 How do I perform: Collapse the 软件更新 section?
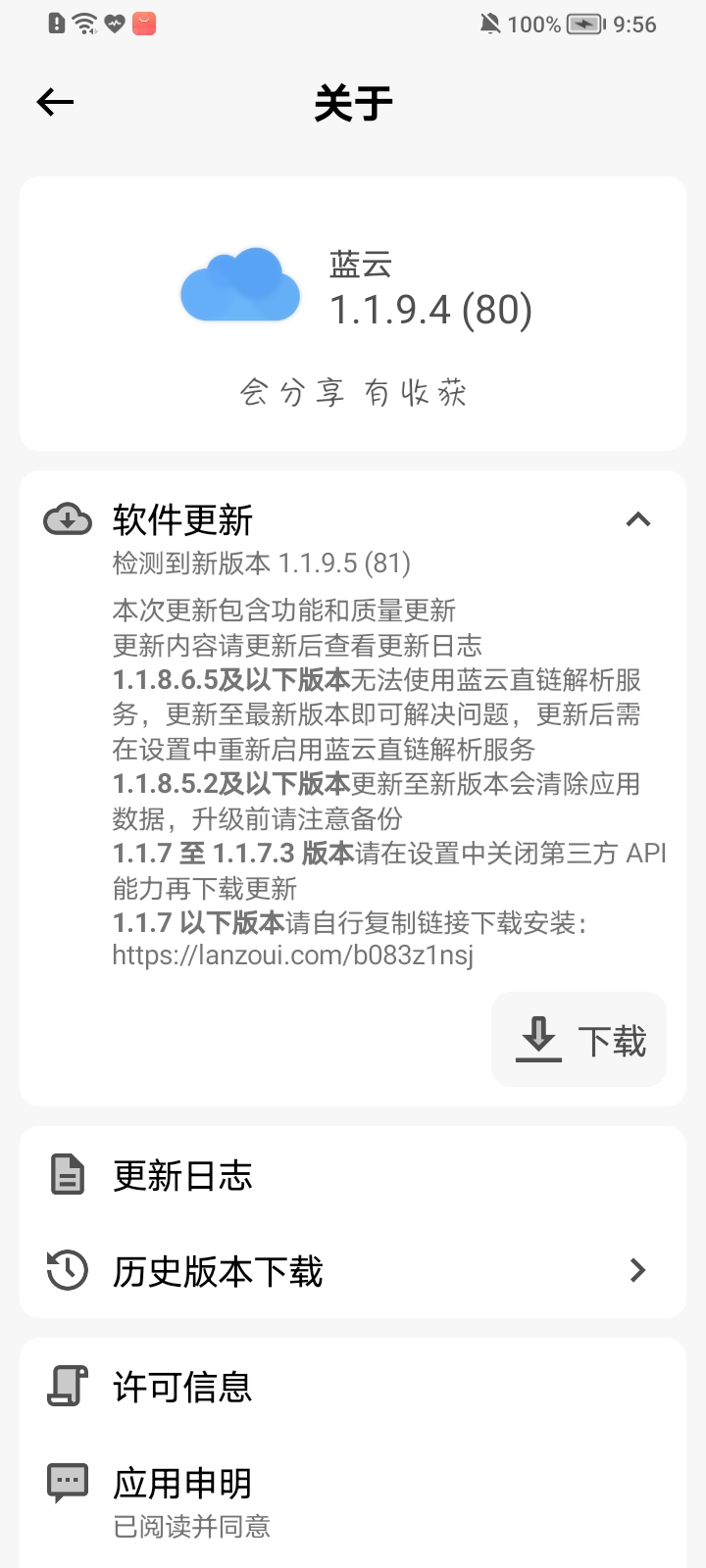637,519
